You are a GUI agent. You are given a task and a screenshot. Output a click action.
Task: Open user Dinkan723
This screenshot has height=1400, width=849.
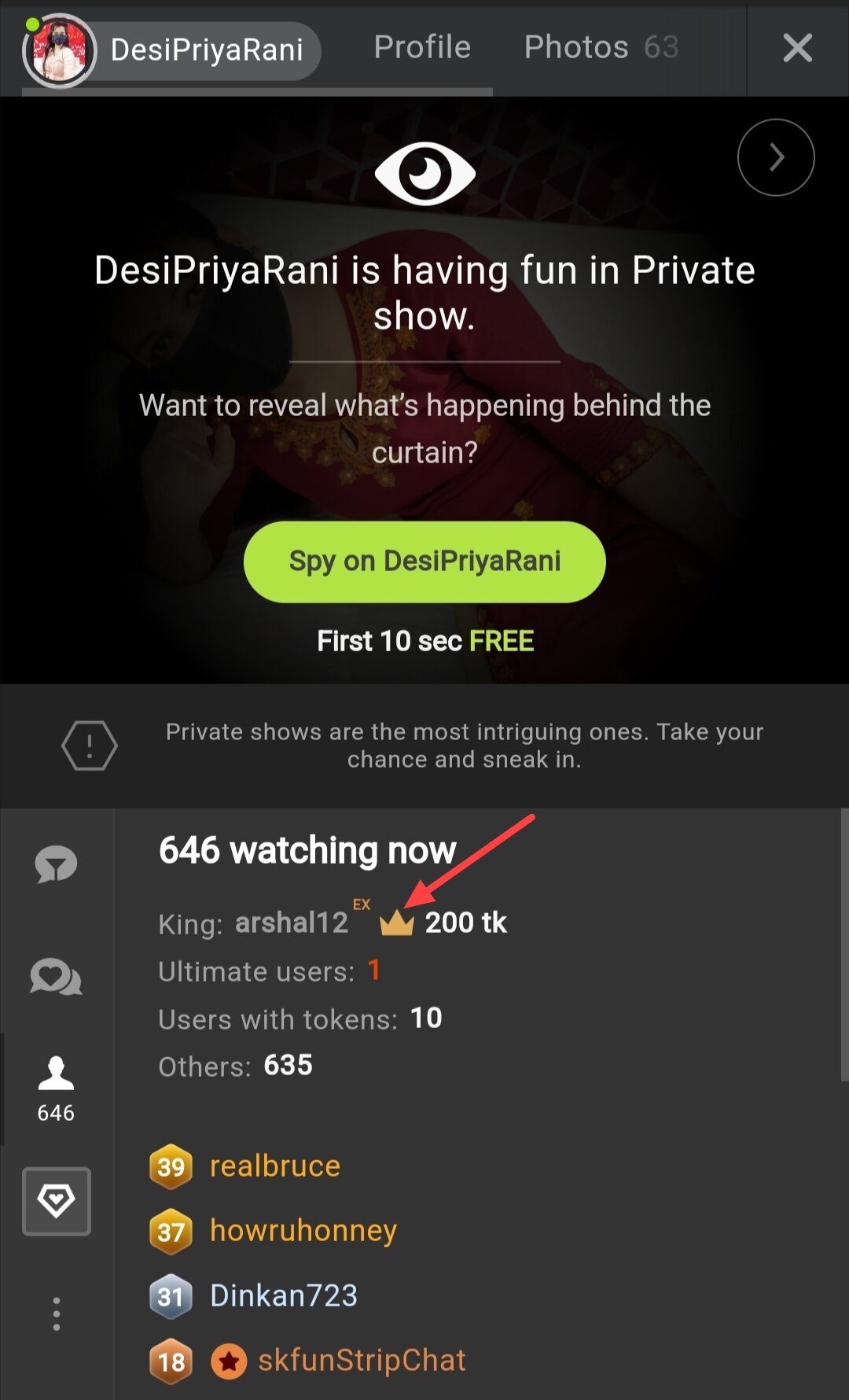(283, 1295)
